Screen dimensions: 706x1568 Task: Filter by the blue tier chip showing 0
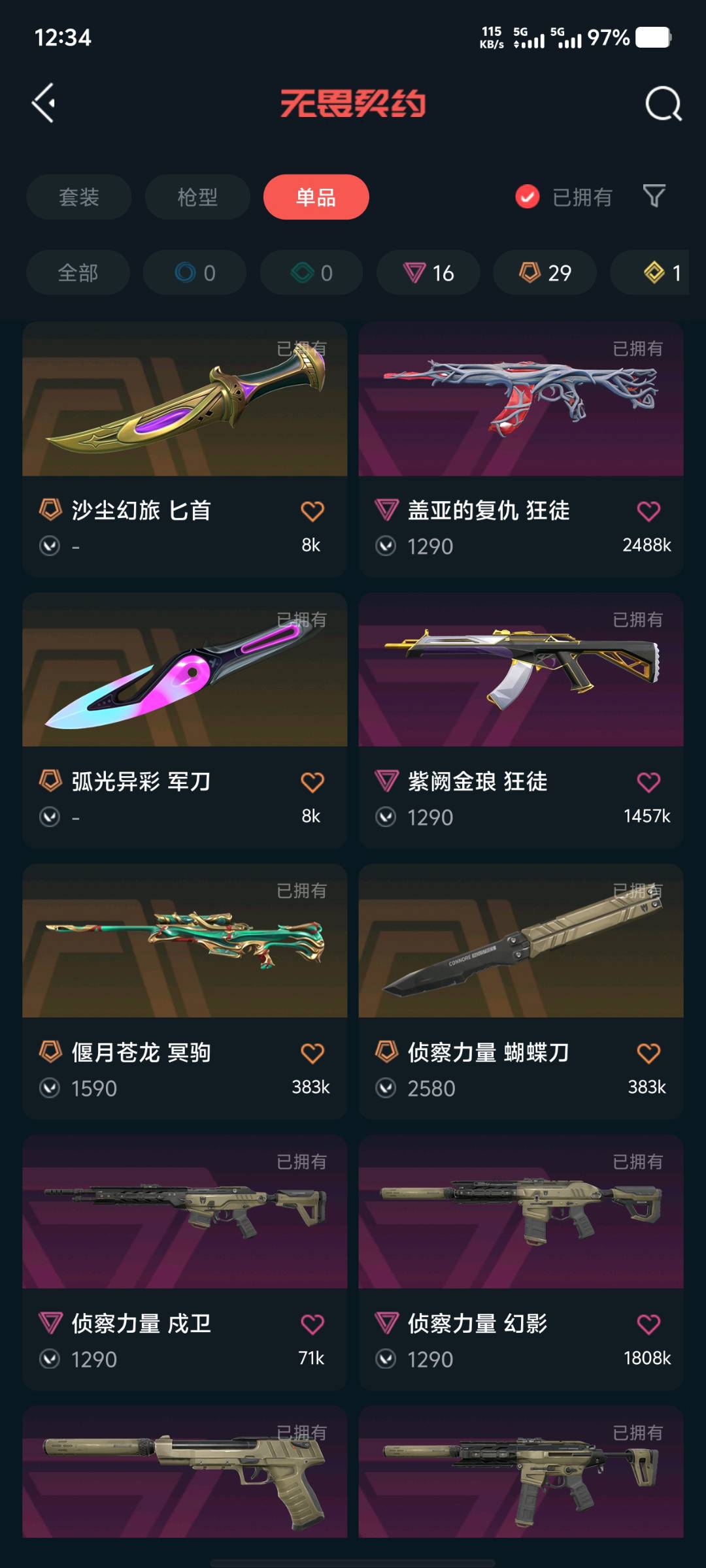coord(195,272)
